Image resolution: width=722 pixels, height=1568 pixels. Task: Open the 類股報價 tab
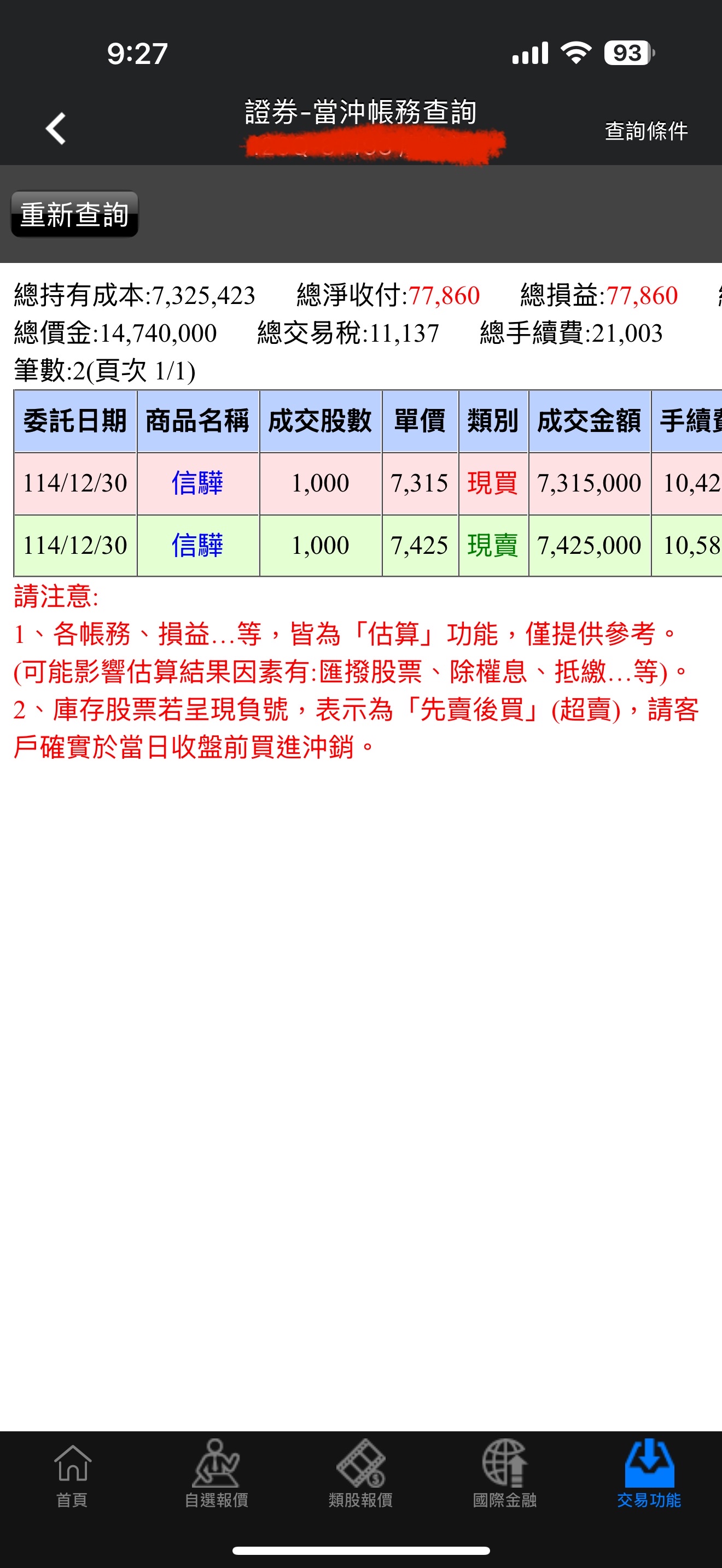tap(360, 1473)
